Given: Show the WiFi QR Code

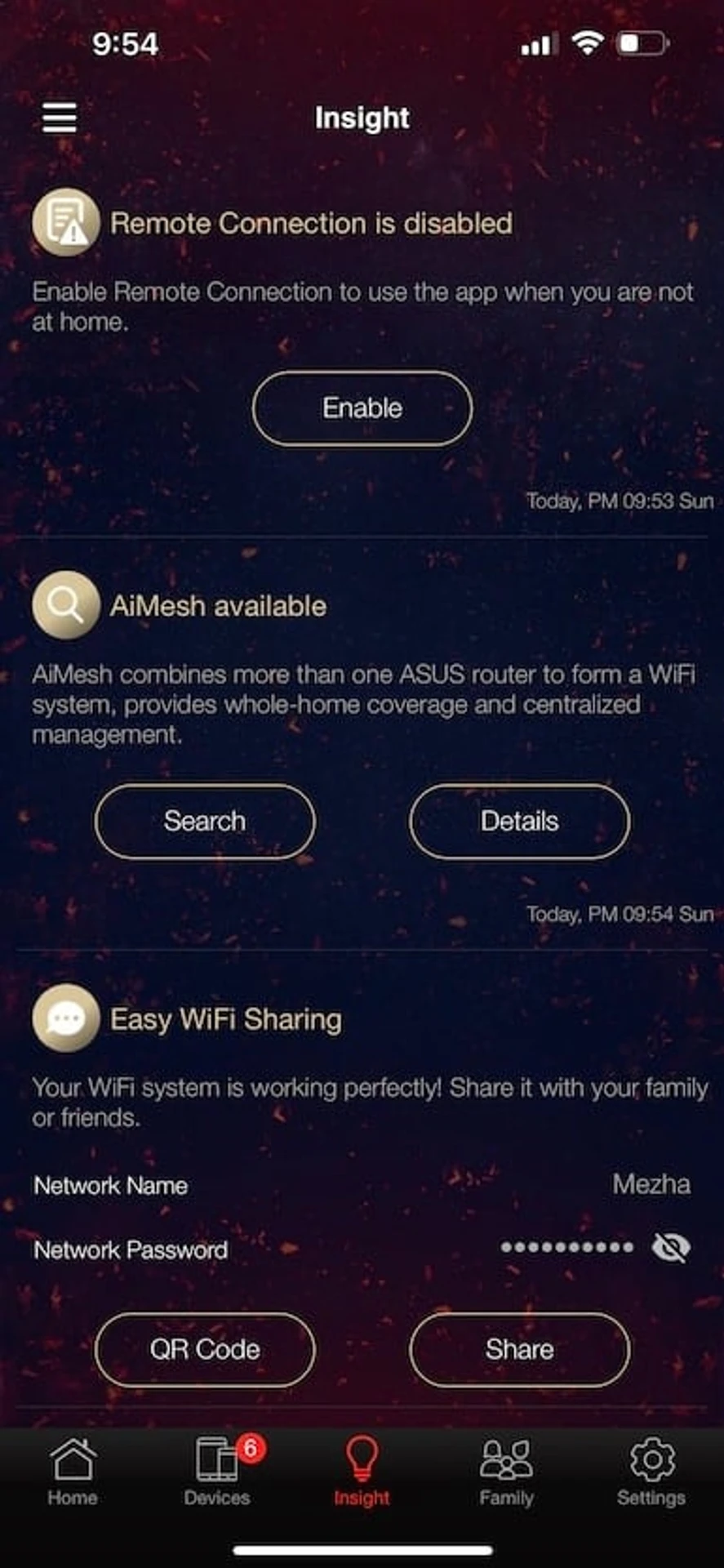Looking at the screenshot, I should click(205, 1349).
